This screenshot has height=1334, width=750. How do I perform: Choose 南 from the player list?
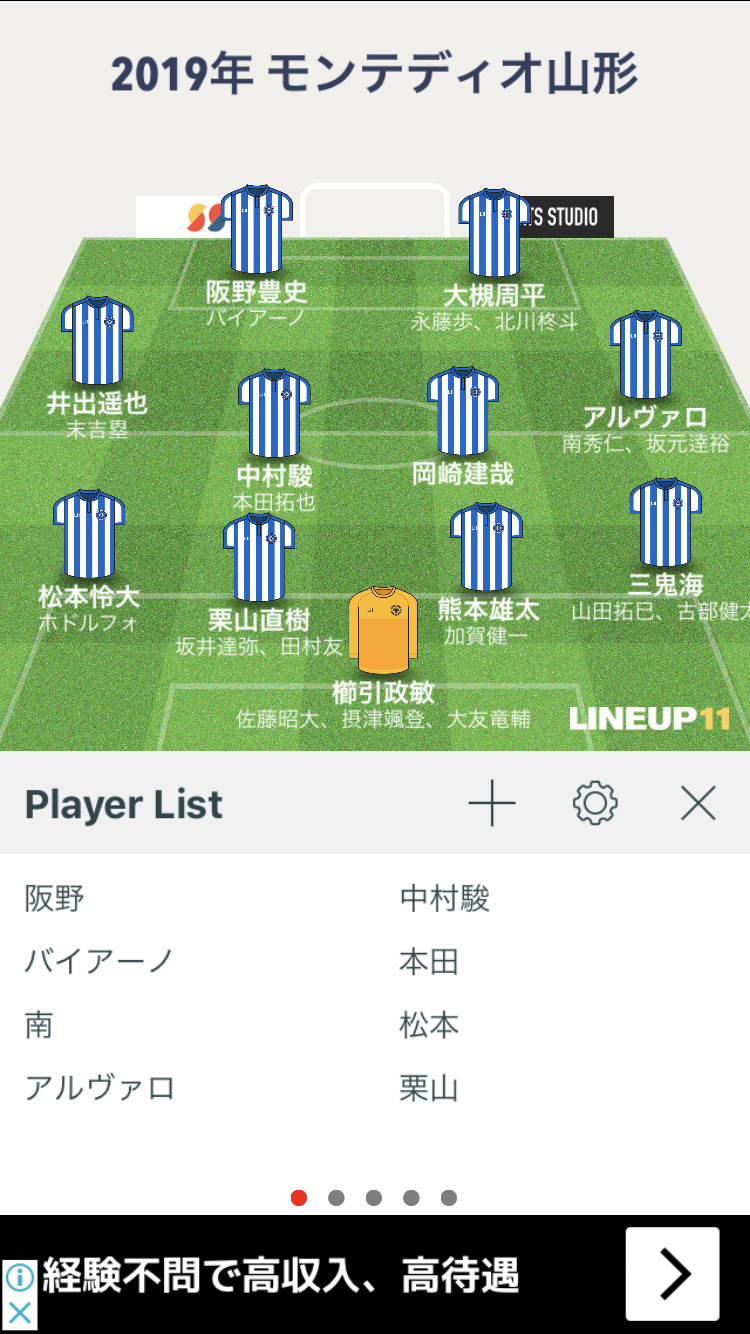(39, 1025)
